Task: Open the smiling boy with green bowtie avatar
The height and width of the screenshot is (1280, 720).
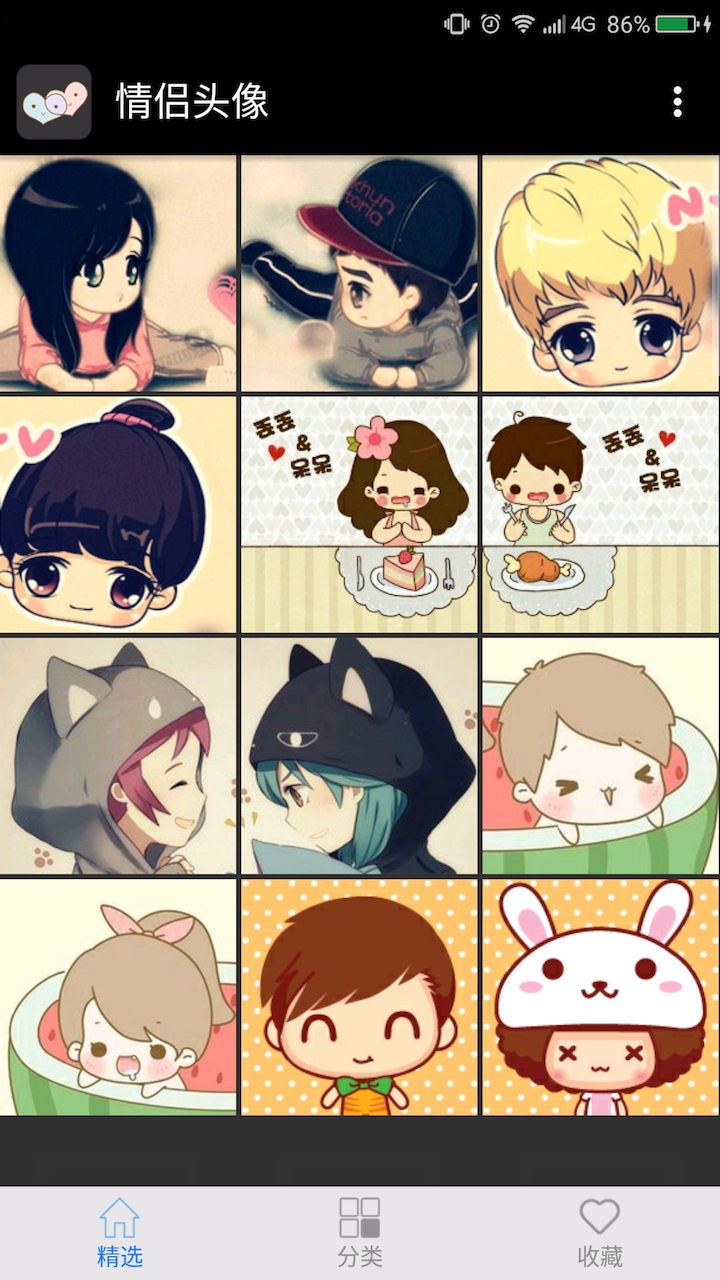Action: tap(360, 997)
